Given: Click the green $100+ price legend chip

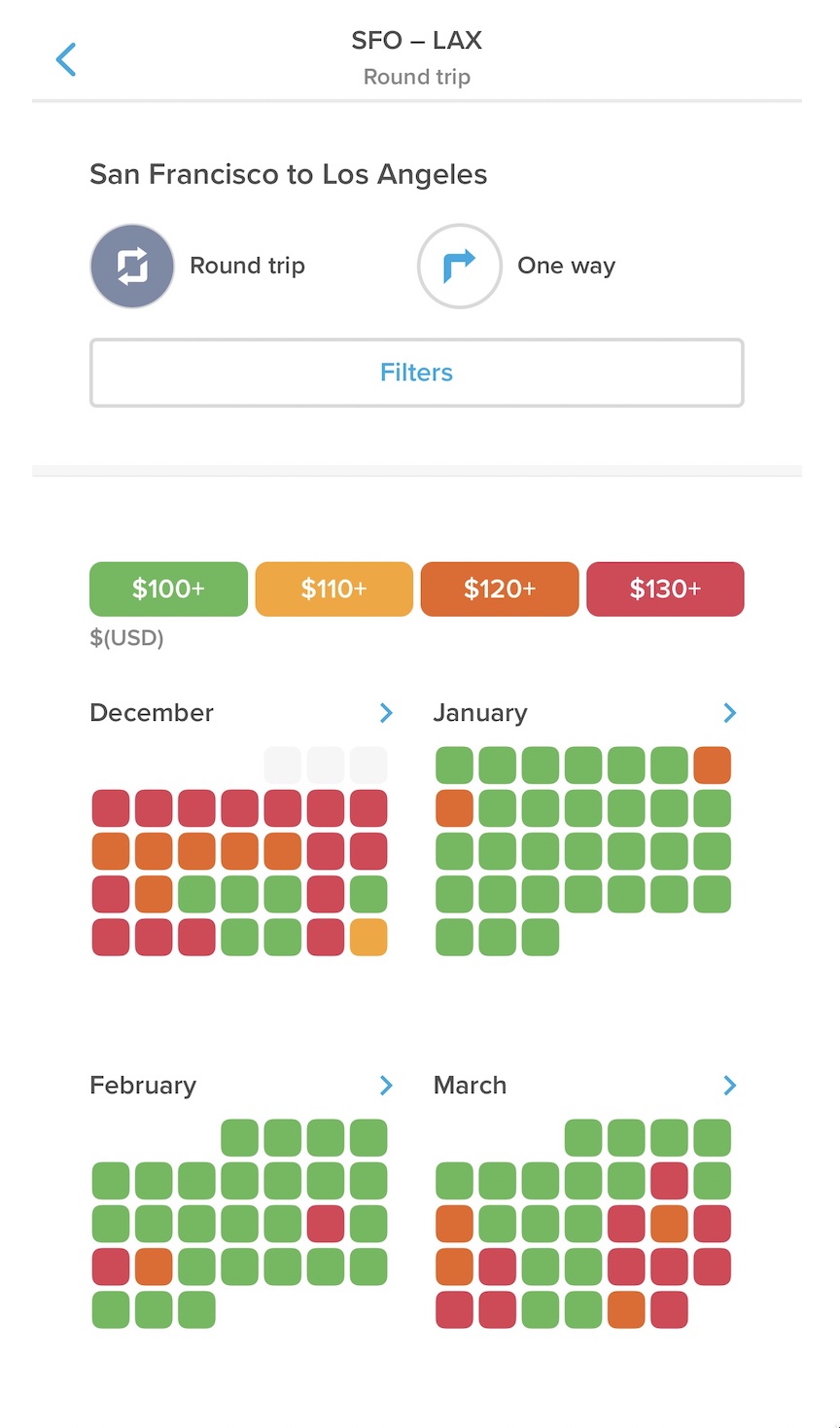Looking at the screenshot, I should 167,589.
